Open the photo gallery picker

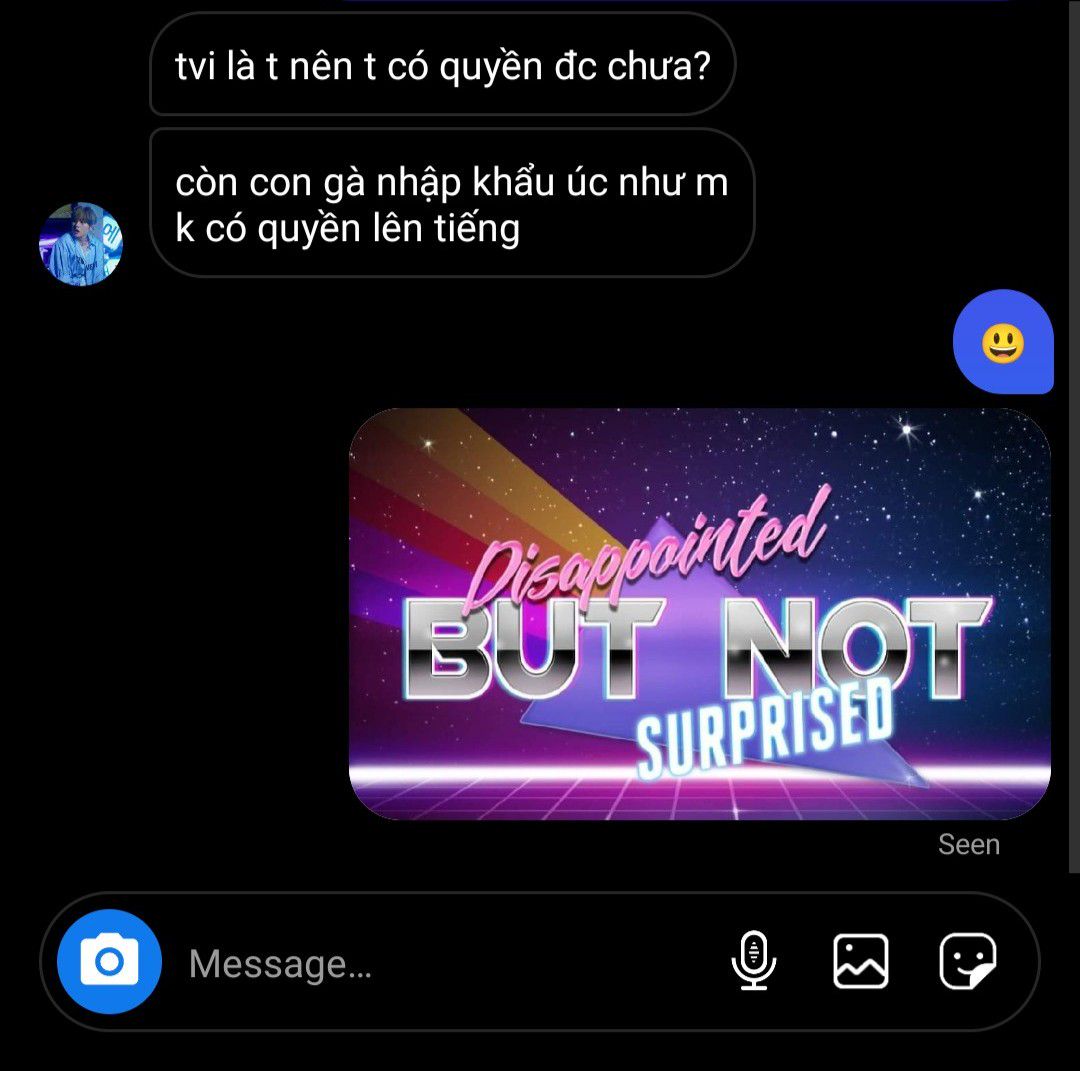tap(861, 961)
